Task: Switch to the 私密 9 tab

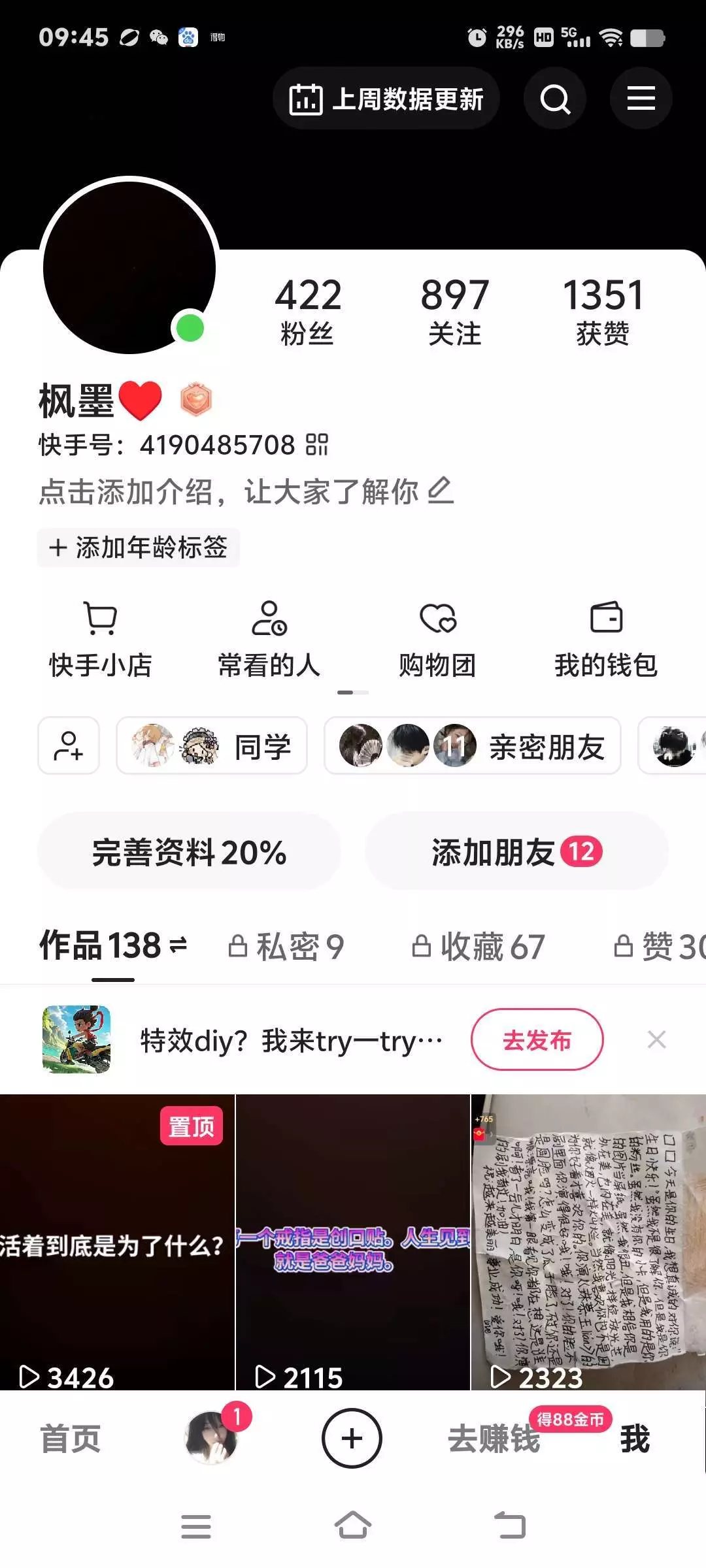Action: coord(286,946)
